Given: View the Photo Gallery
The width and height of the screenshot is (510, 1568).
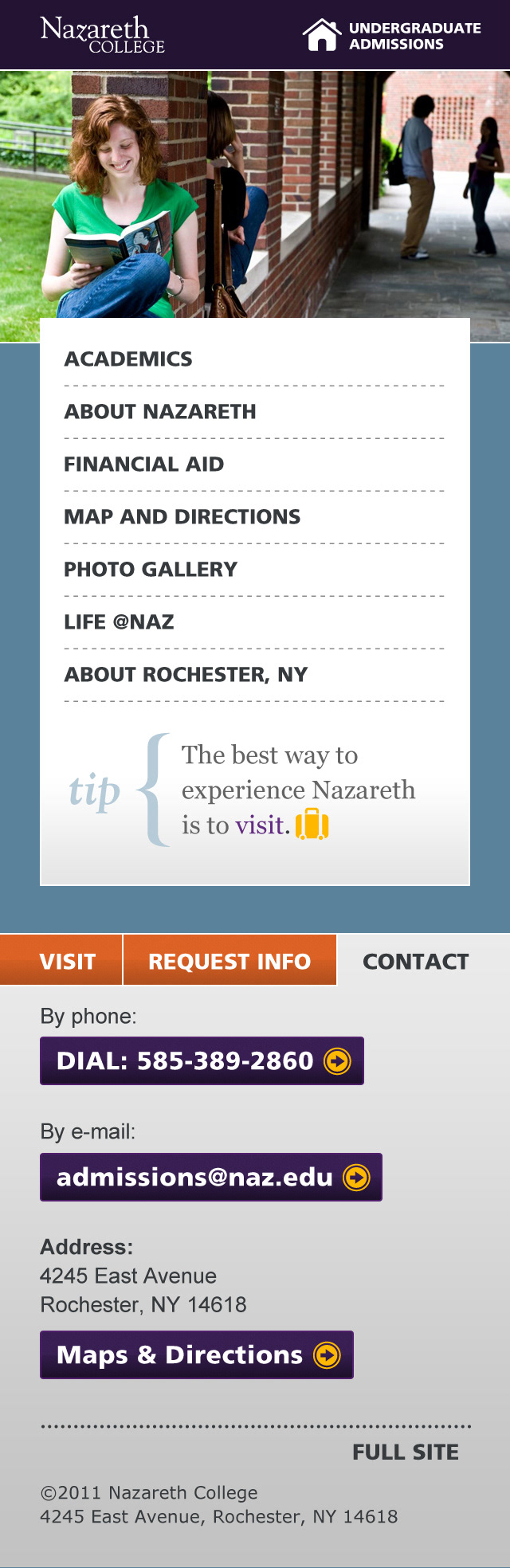Looking at the screenshot, I should pos(151,570).
